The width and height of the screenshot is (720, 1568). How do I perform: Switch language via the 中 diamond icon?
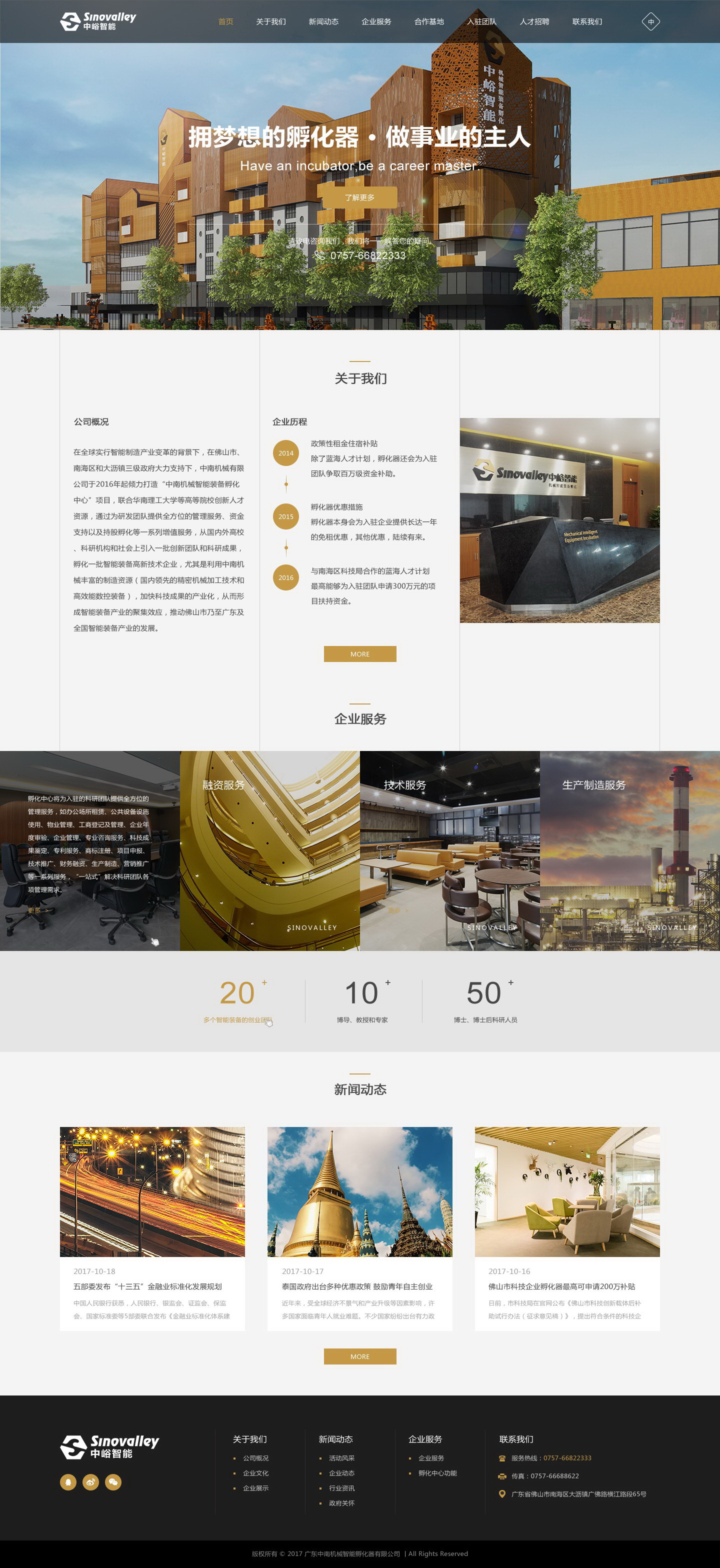[650, 22]
